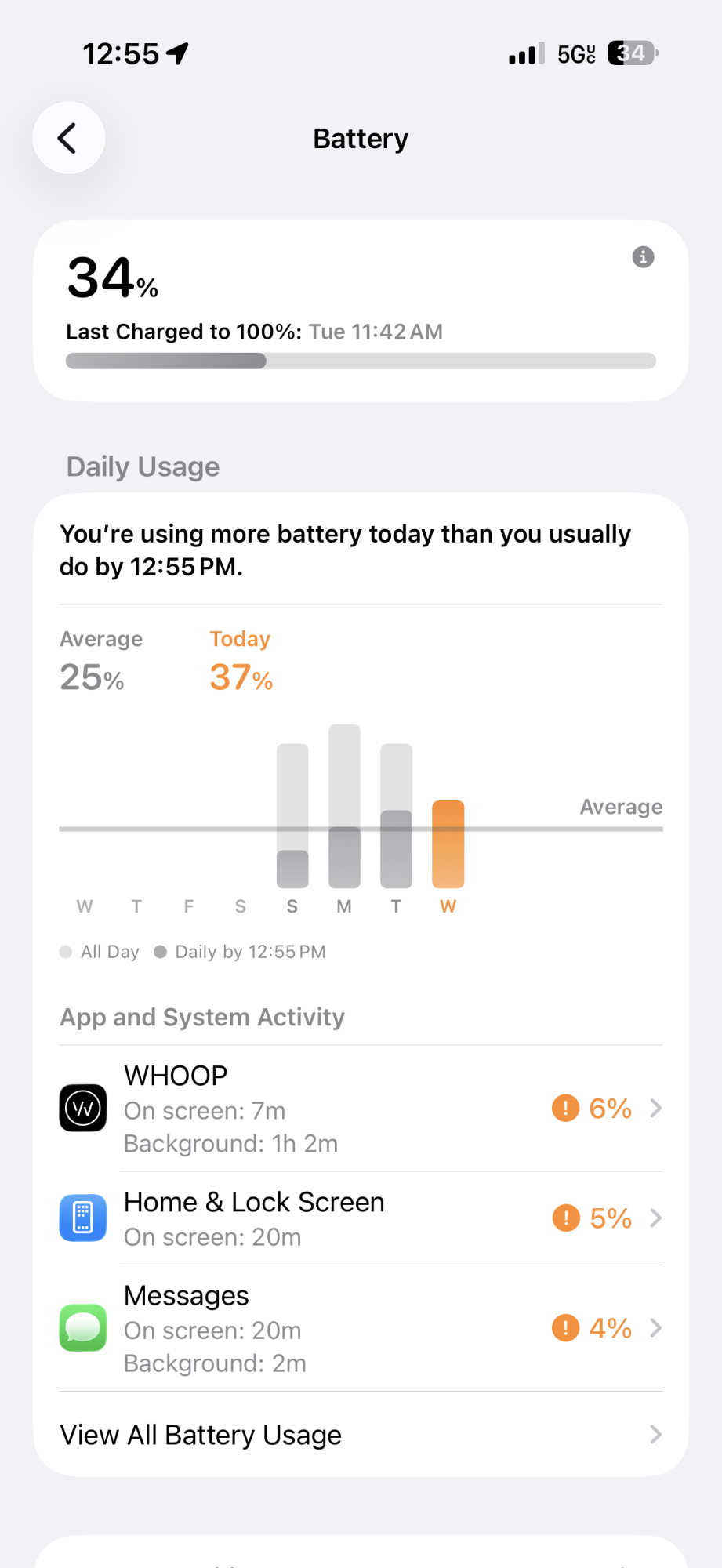Viewport: 722px width, 1568px height.
Task: Go back from Battery settings
Action: point(69,138)
